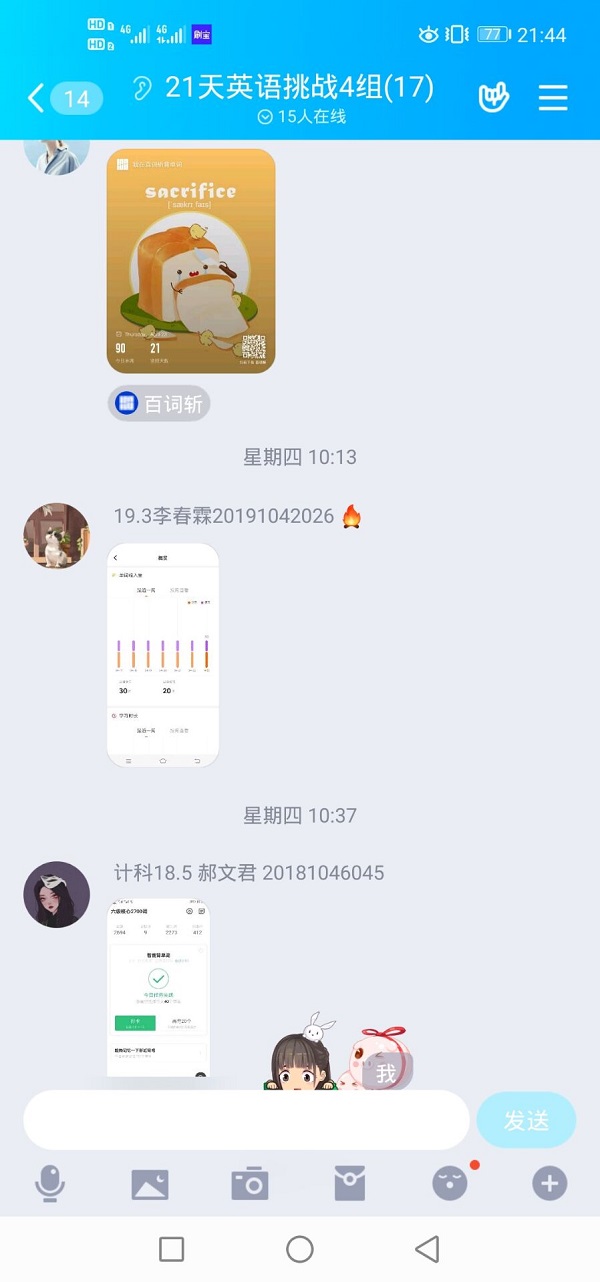Go to the system home screen

pyautogui.click(x=300, y=1249)
